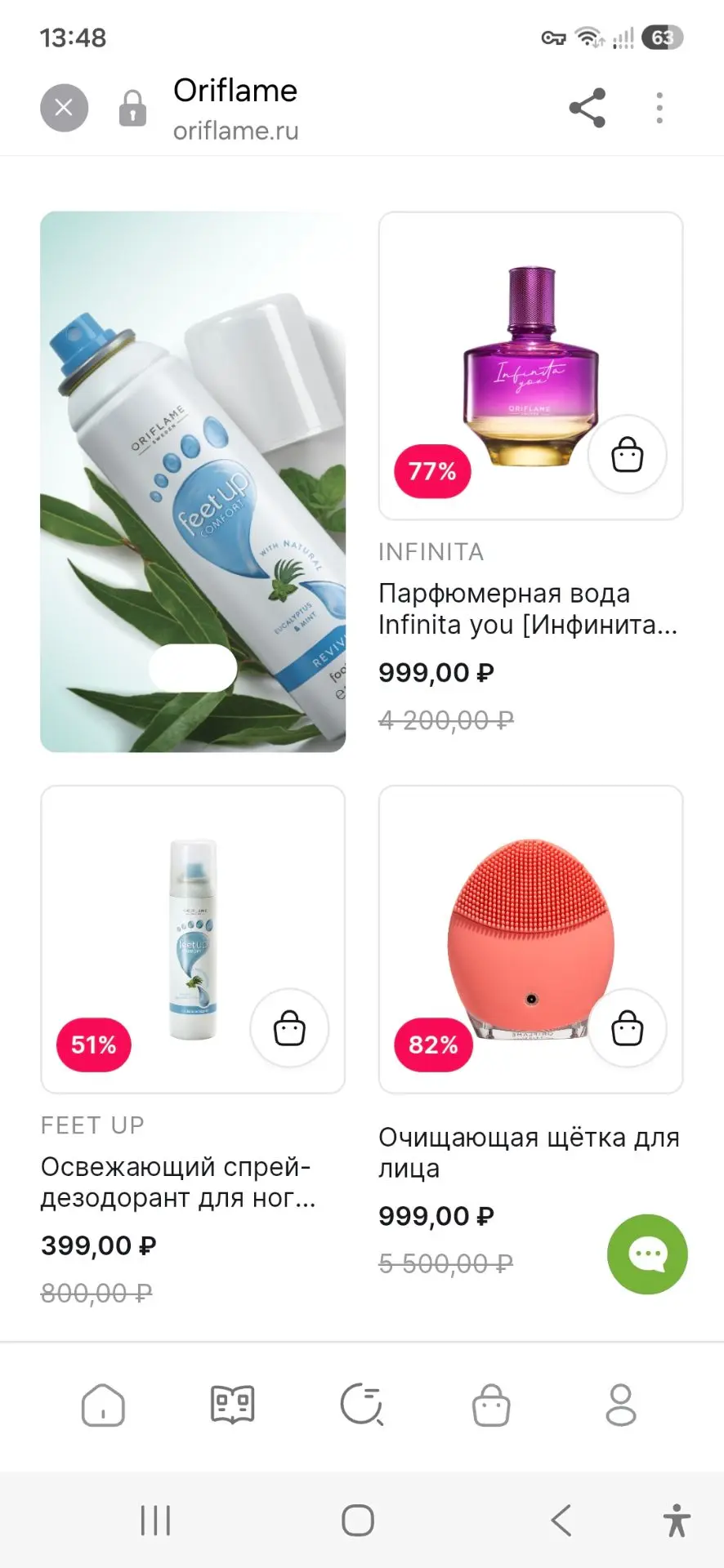Add Feet Up spray deodorant to bag
724x1568 pixels.
(289, 1028)
